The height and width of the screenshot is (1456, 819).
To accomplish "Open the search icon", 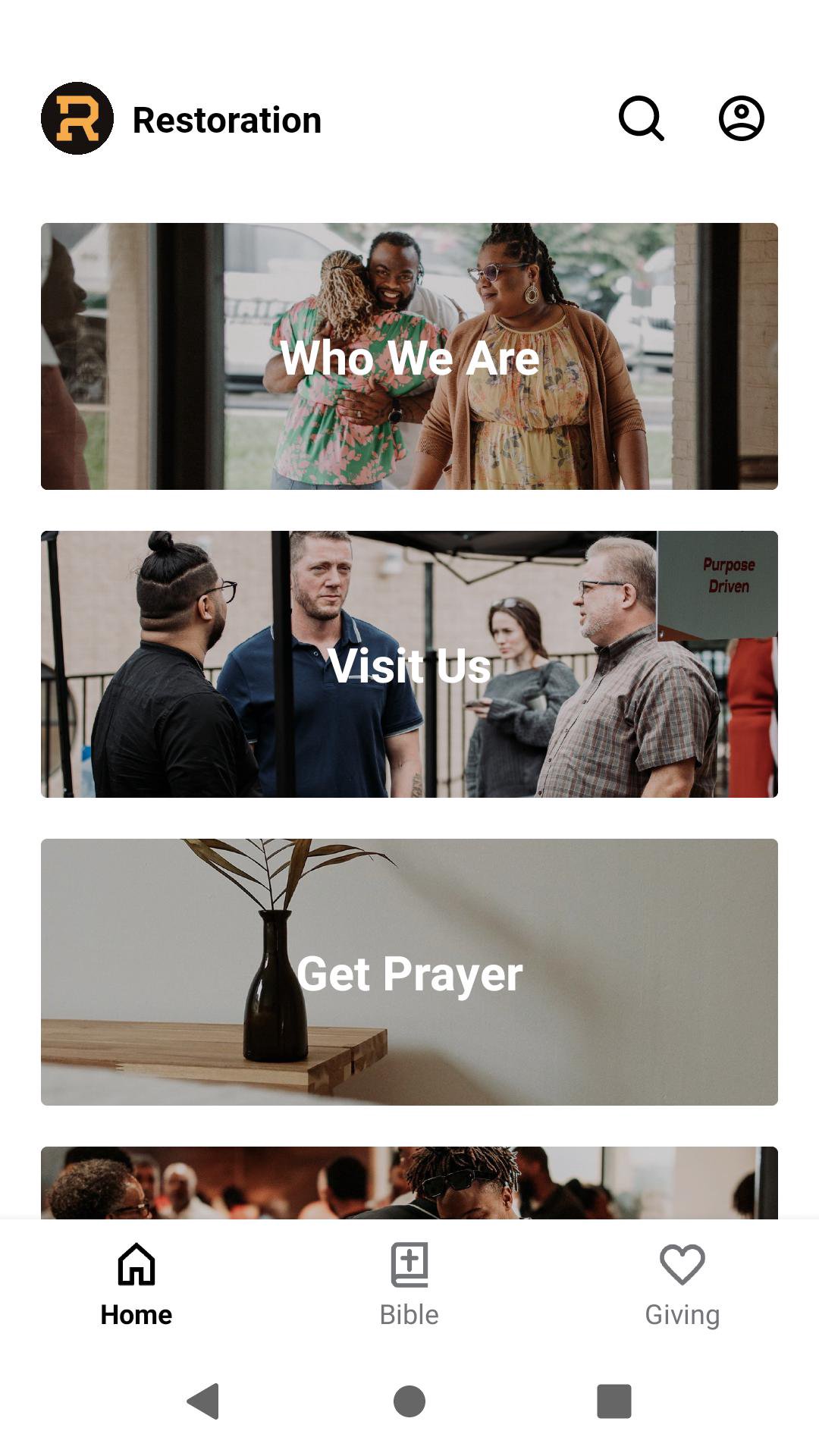I will click(641, 118).
